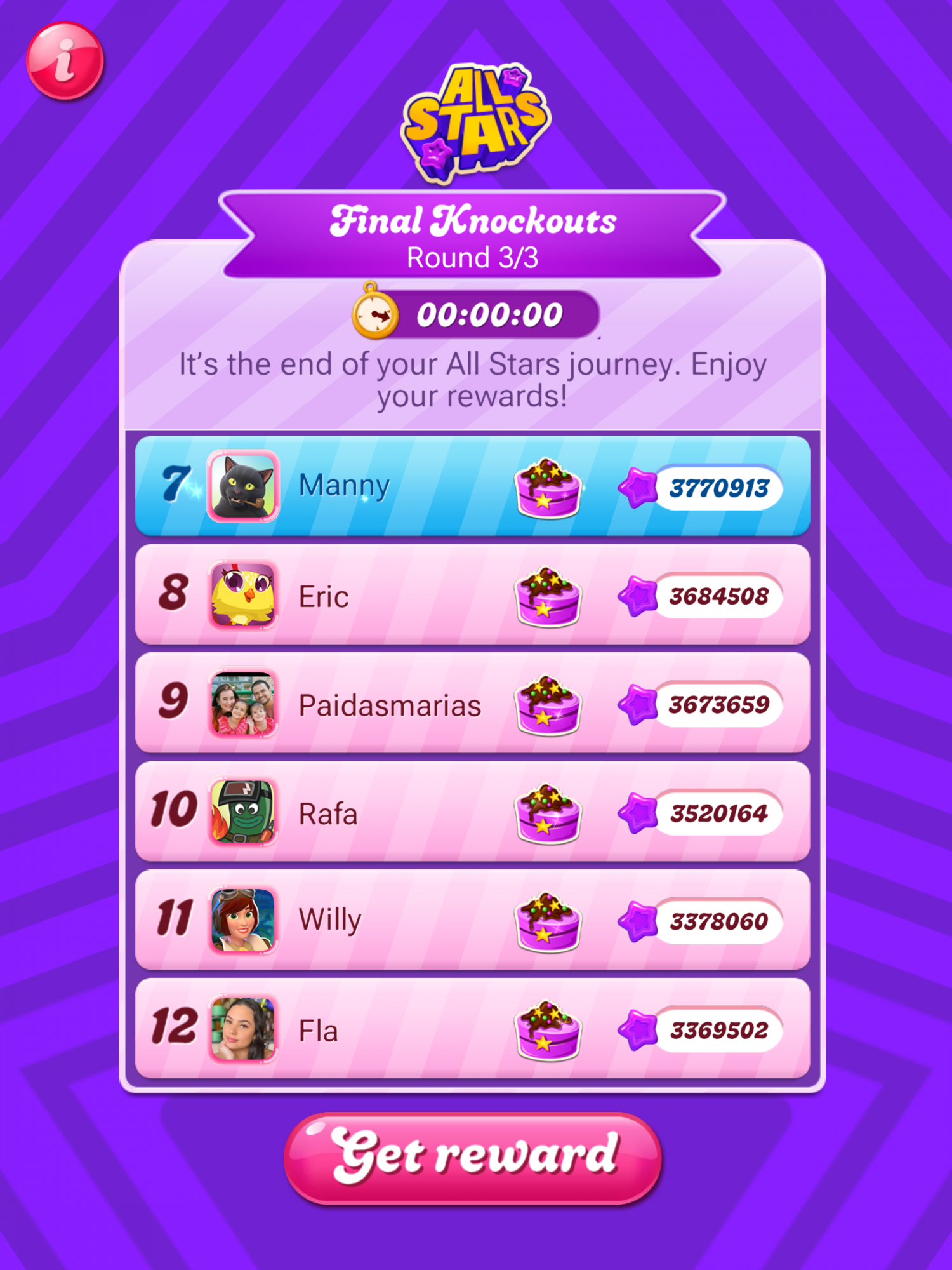Image resolution: width=952 pixels, height=1270 pixels.
Task: Tap the cake reward in Manny's row
Action: (548, 488)
